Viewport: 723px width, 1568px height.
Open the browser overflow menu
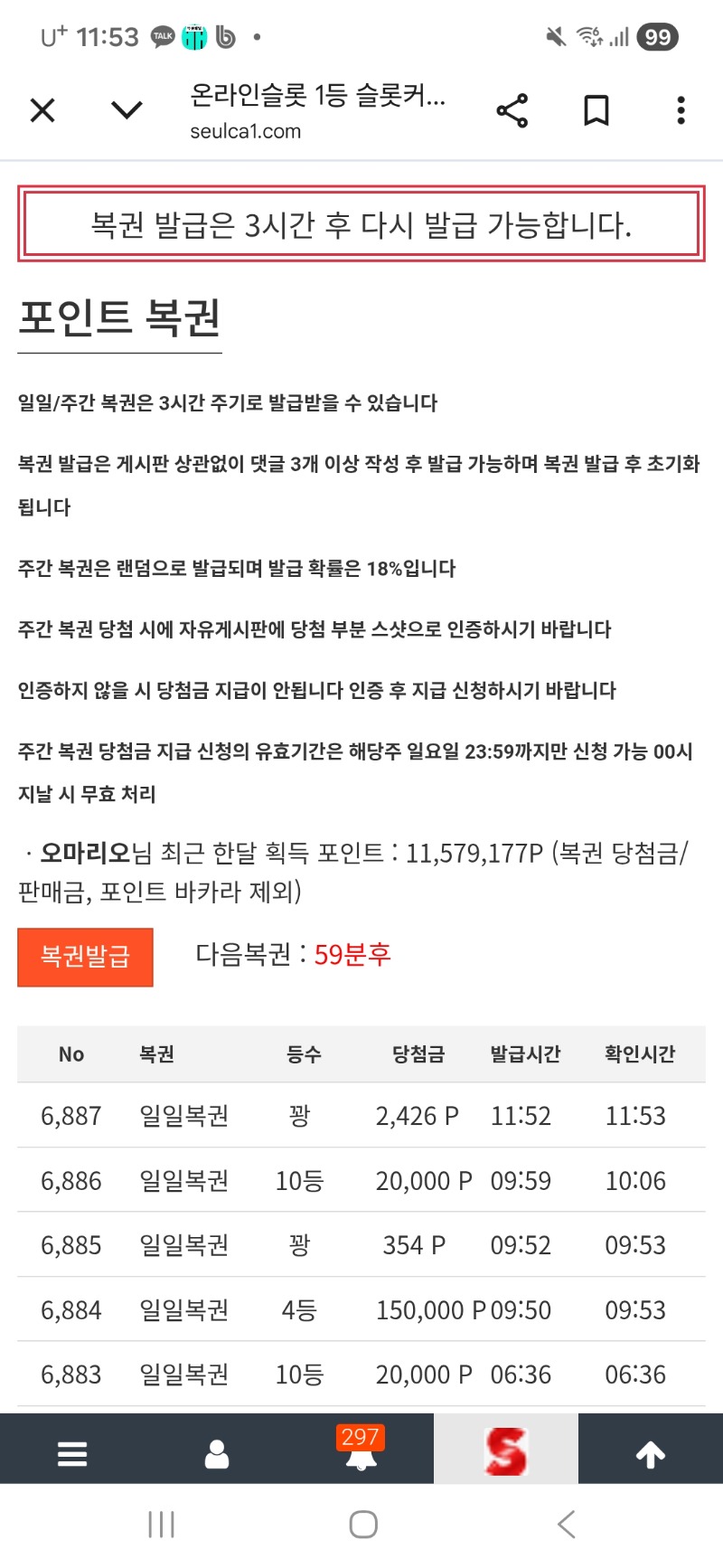(x=681, y=110)
